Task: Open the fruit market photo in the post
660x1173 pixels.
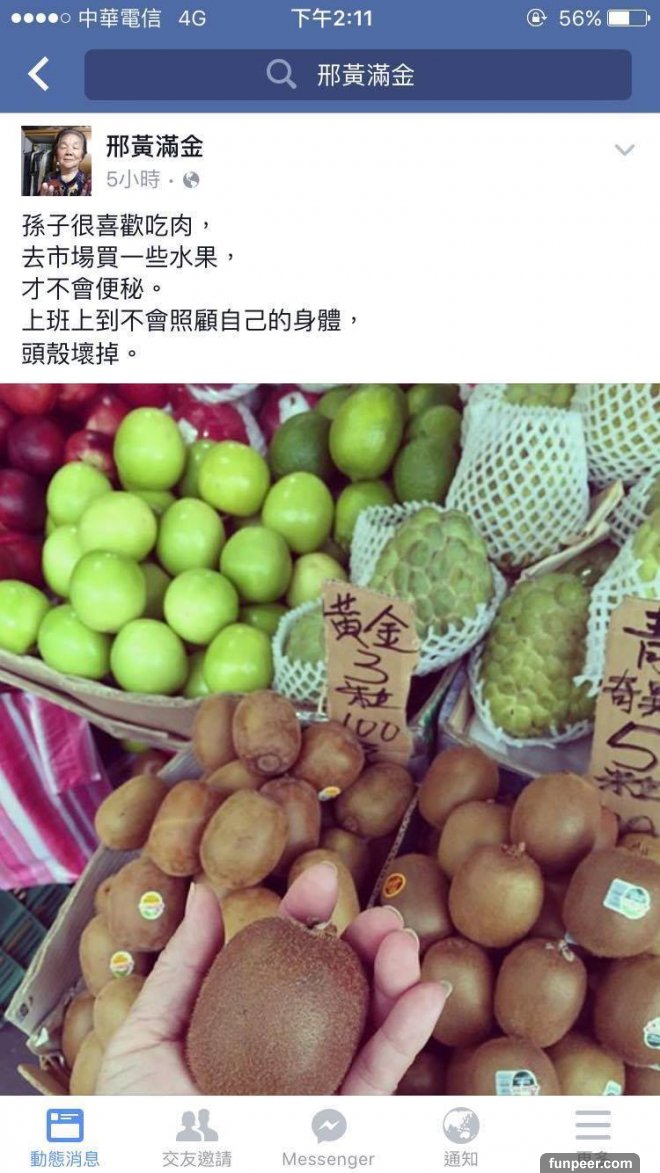Action: point(330,738)
